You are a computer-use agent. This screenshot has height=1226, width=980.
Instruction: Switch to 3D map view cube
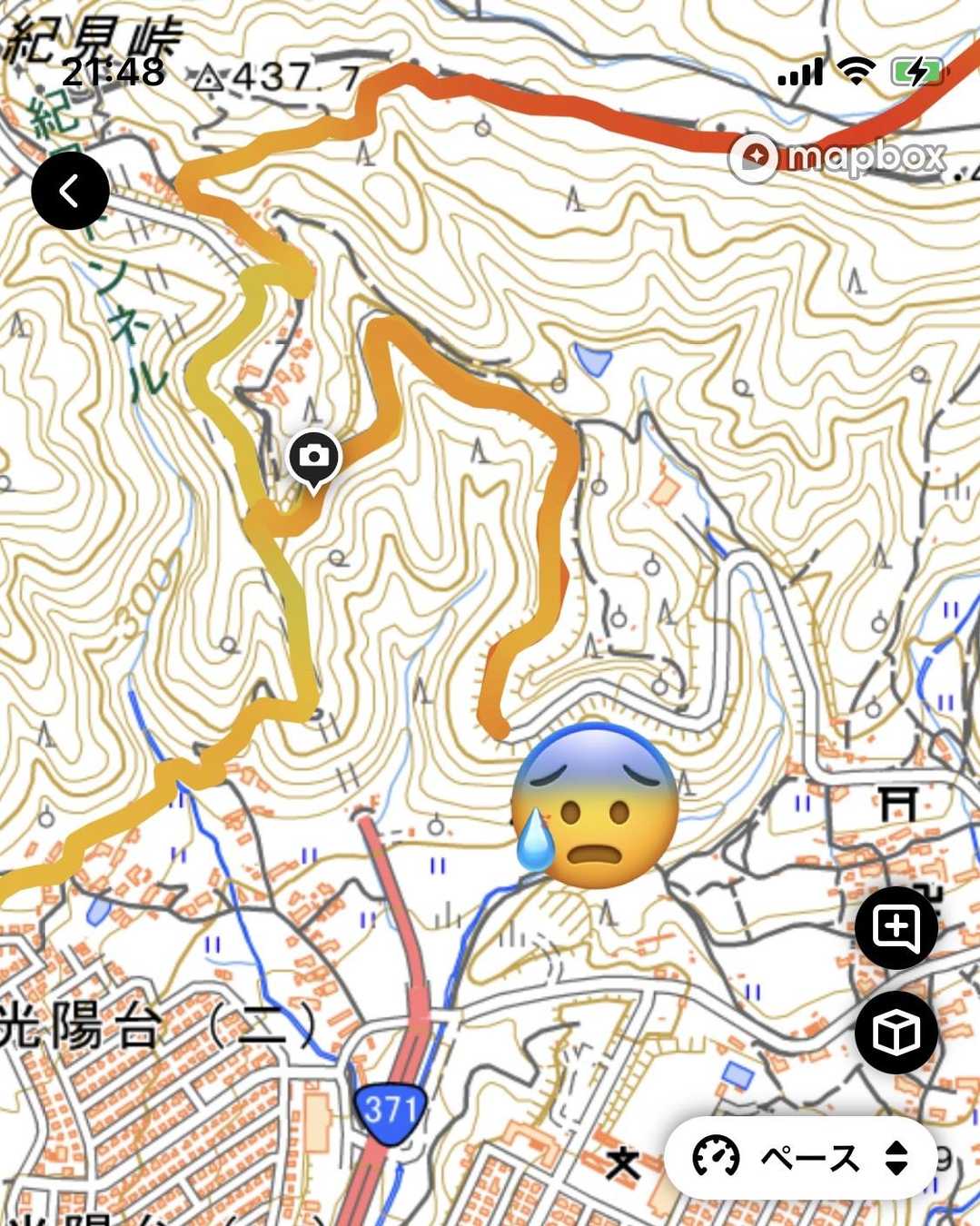point(896,1033)
